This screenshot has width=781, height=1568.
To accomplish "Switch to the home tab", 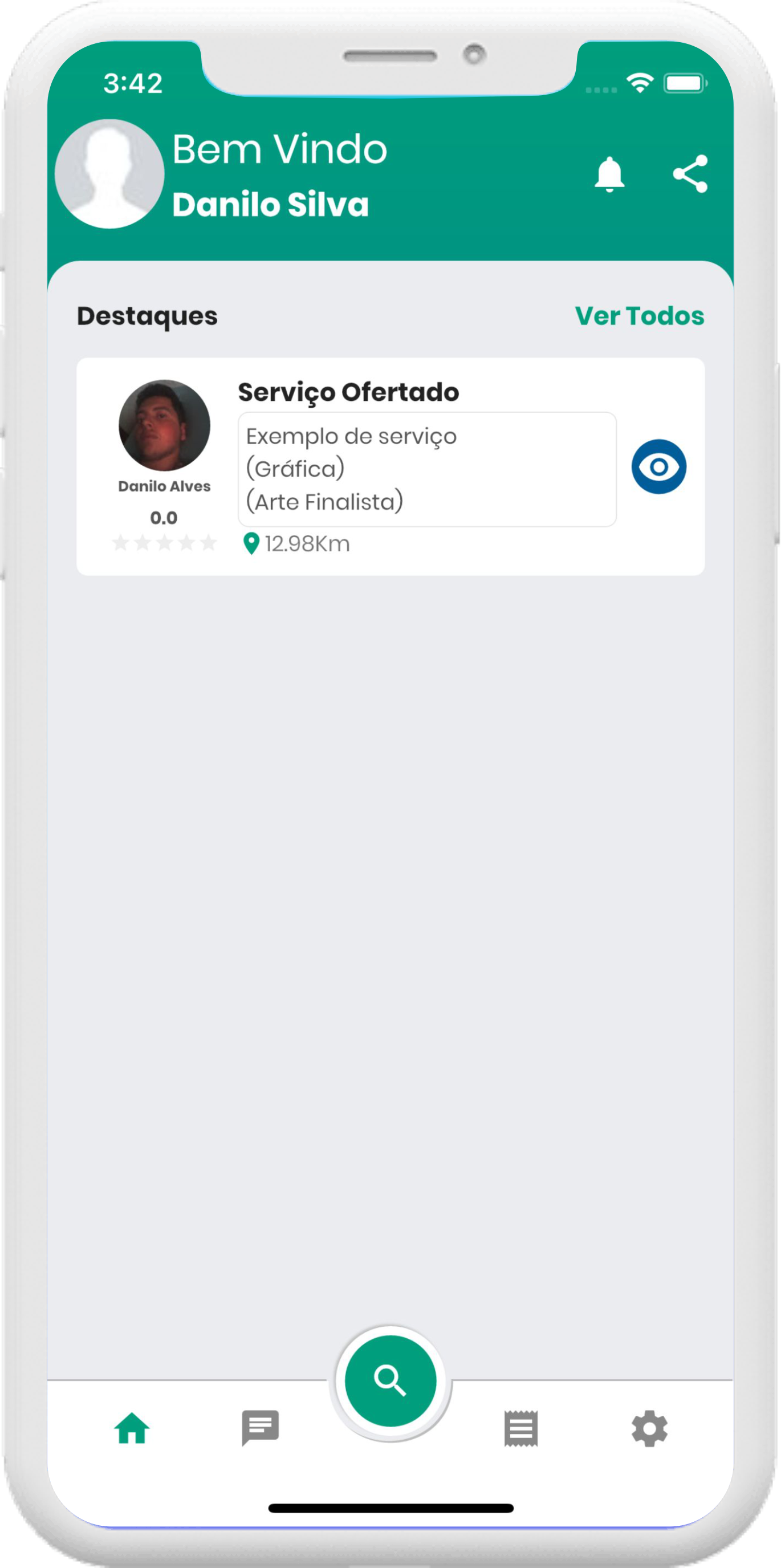I will click(x=132, y=1428).
